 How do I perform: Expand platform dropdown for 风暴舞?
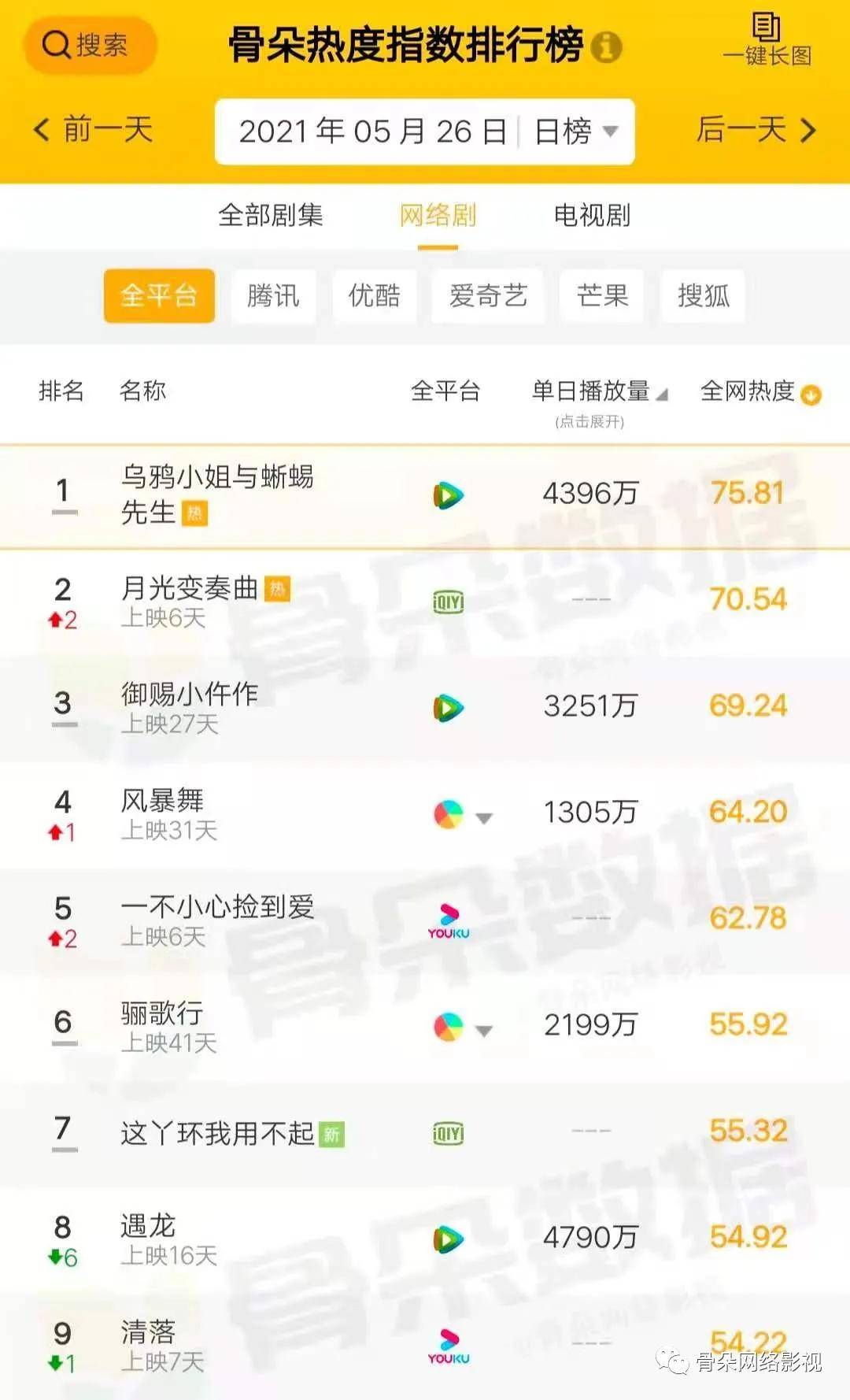(484, 817)
